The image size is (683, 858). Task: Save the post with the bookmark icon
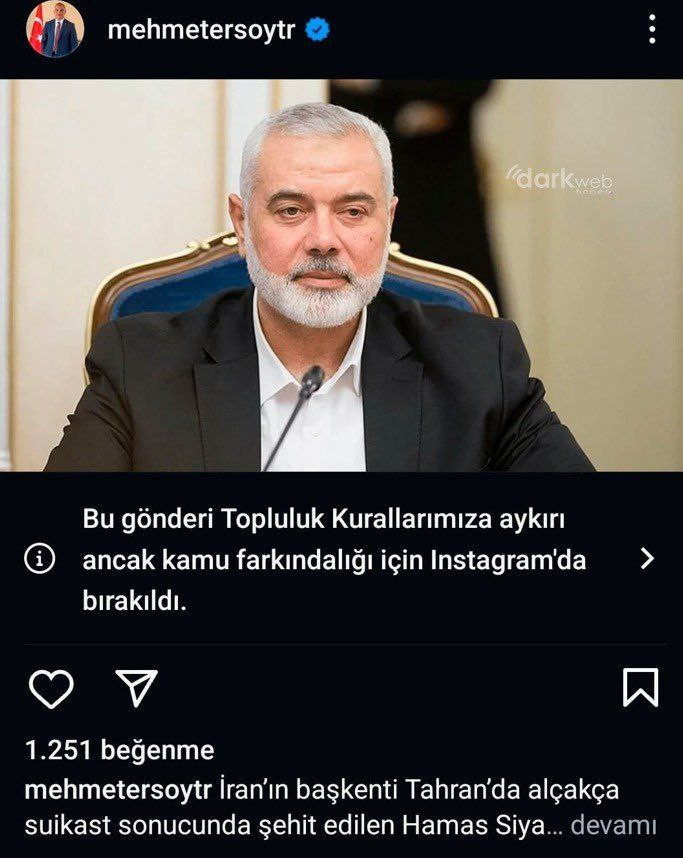(640, 688)
